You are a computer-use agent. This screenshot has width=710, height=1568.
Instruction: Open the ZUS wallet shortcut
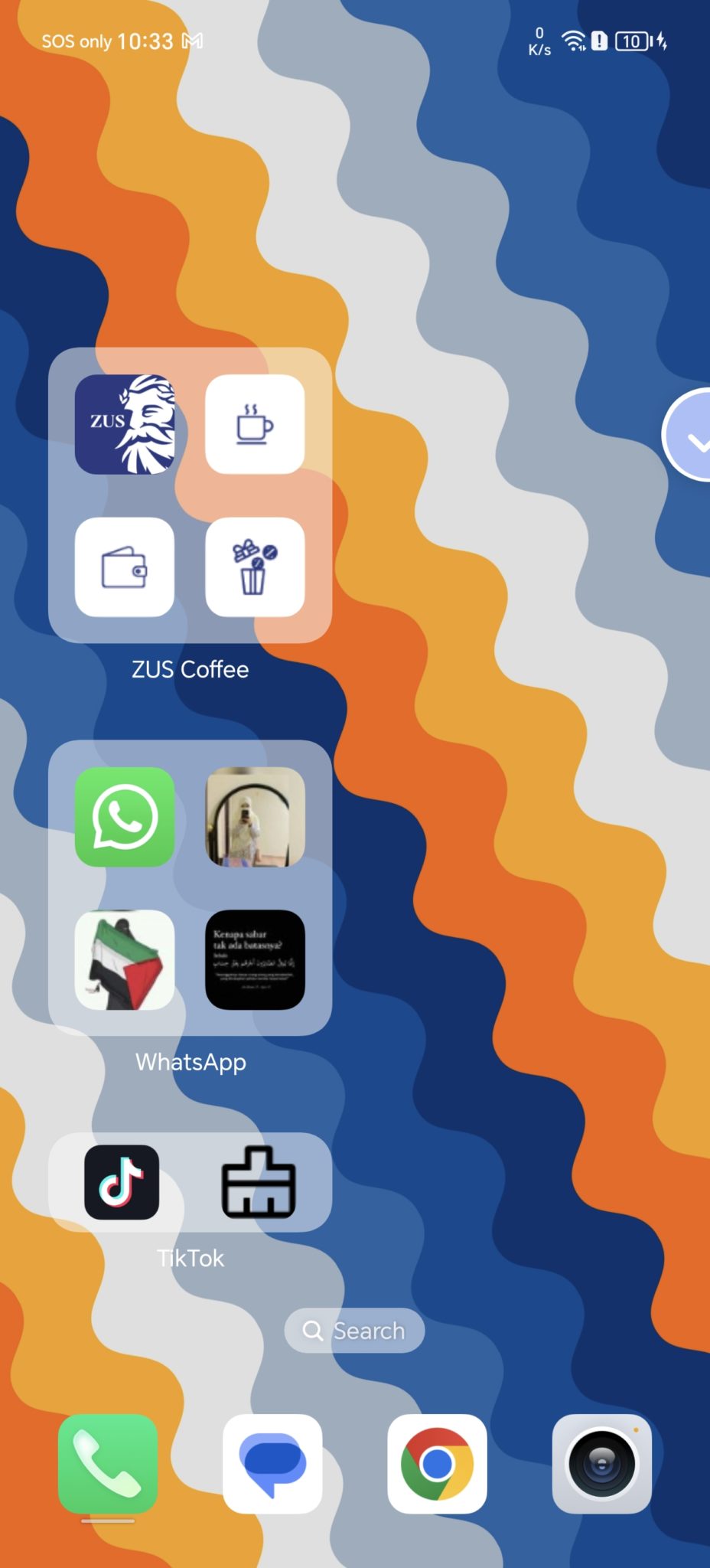[125, 567]
